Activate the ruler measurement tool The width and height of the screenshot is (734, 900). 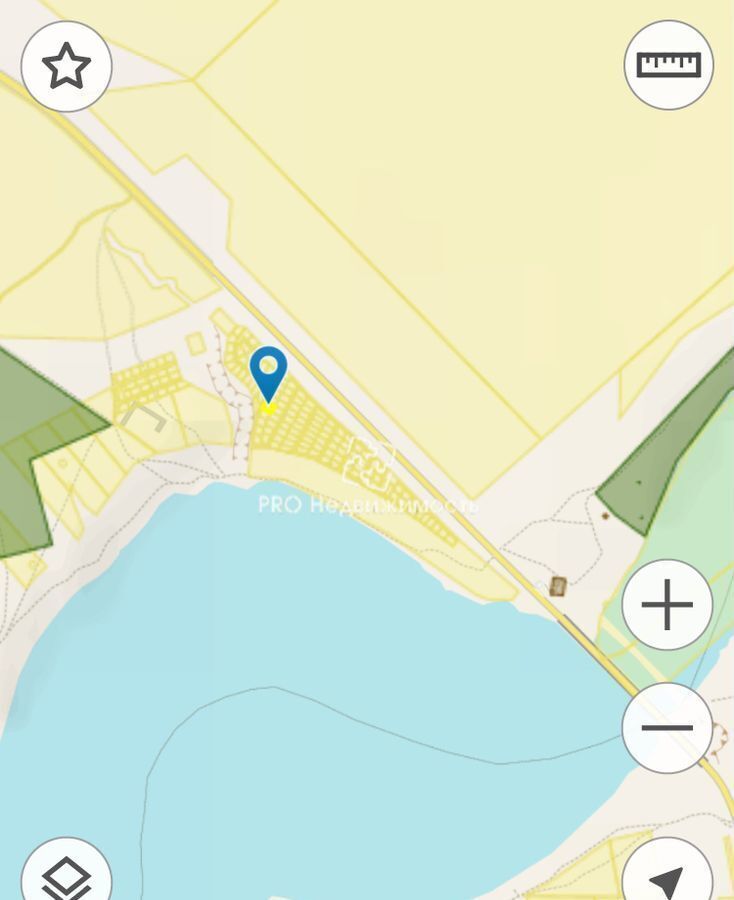coord(668,65)
